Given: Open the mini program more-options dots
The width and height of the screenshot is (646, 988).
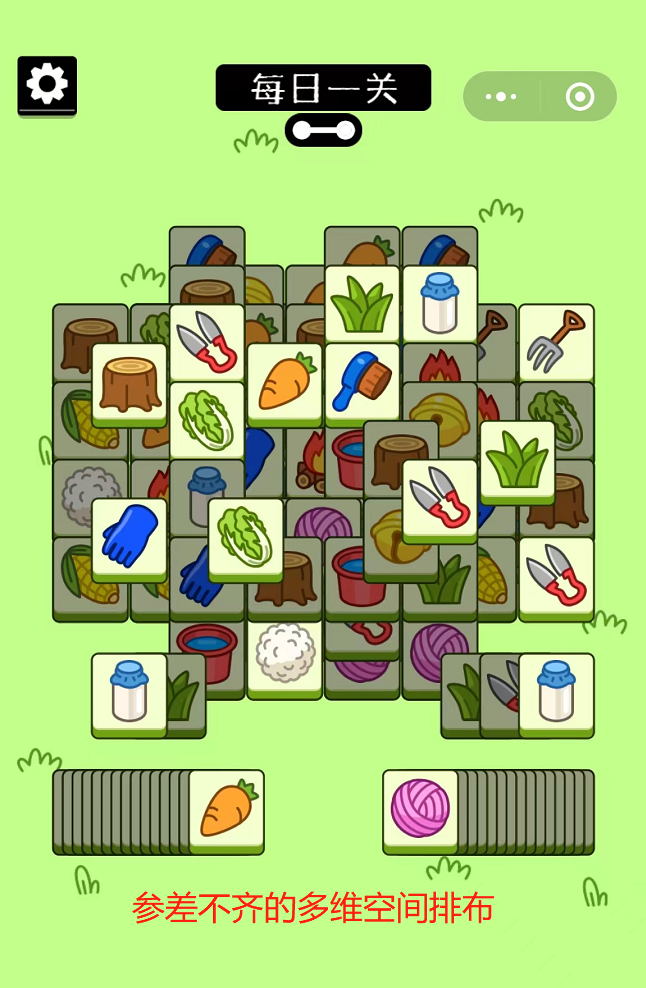Looking at the screenshot, I should tap(501, 97).
